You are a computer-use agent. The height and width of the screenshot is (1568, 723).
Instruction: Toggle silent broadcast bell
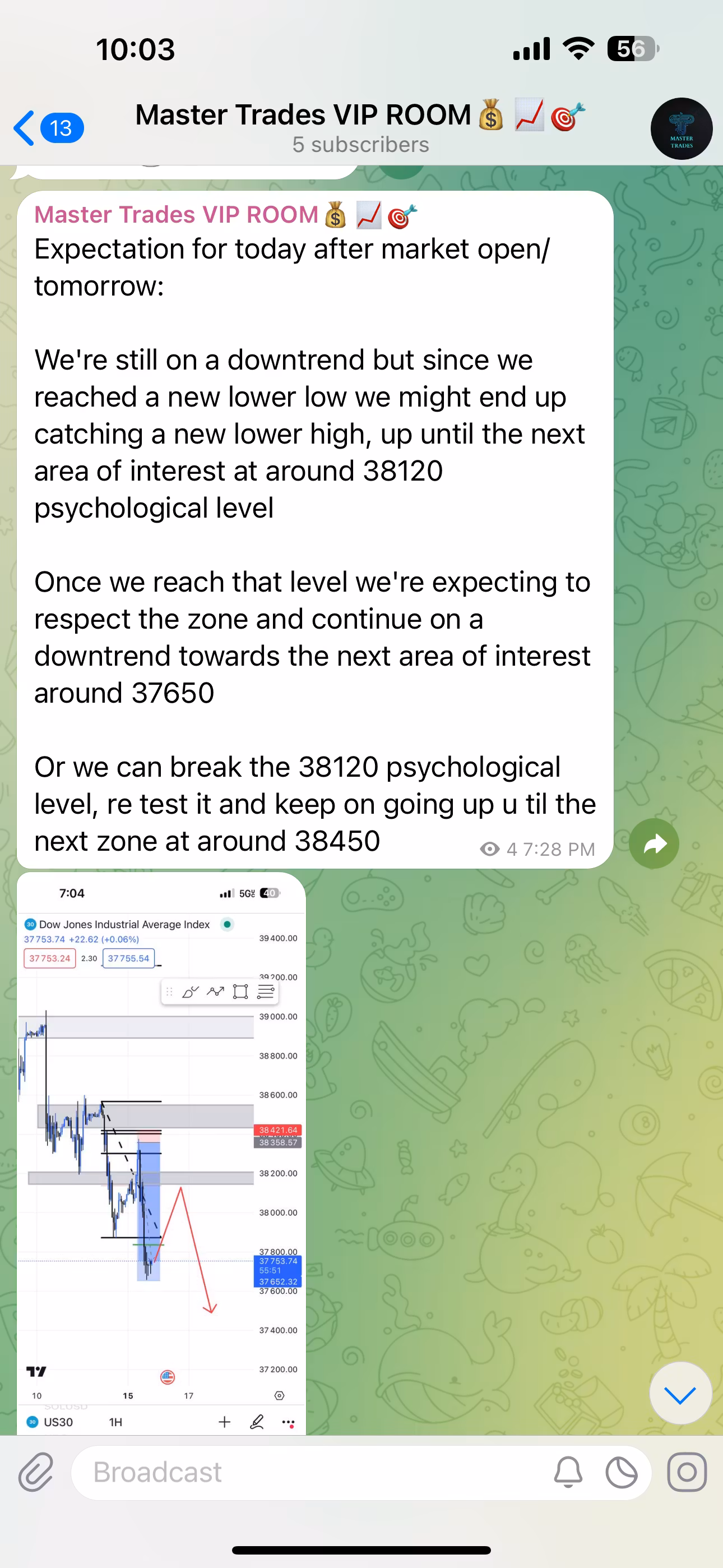(568, 1473)
